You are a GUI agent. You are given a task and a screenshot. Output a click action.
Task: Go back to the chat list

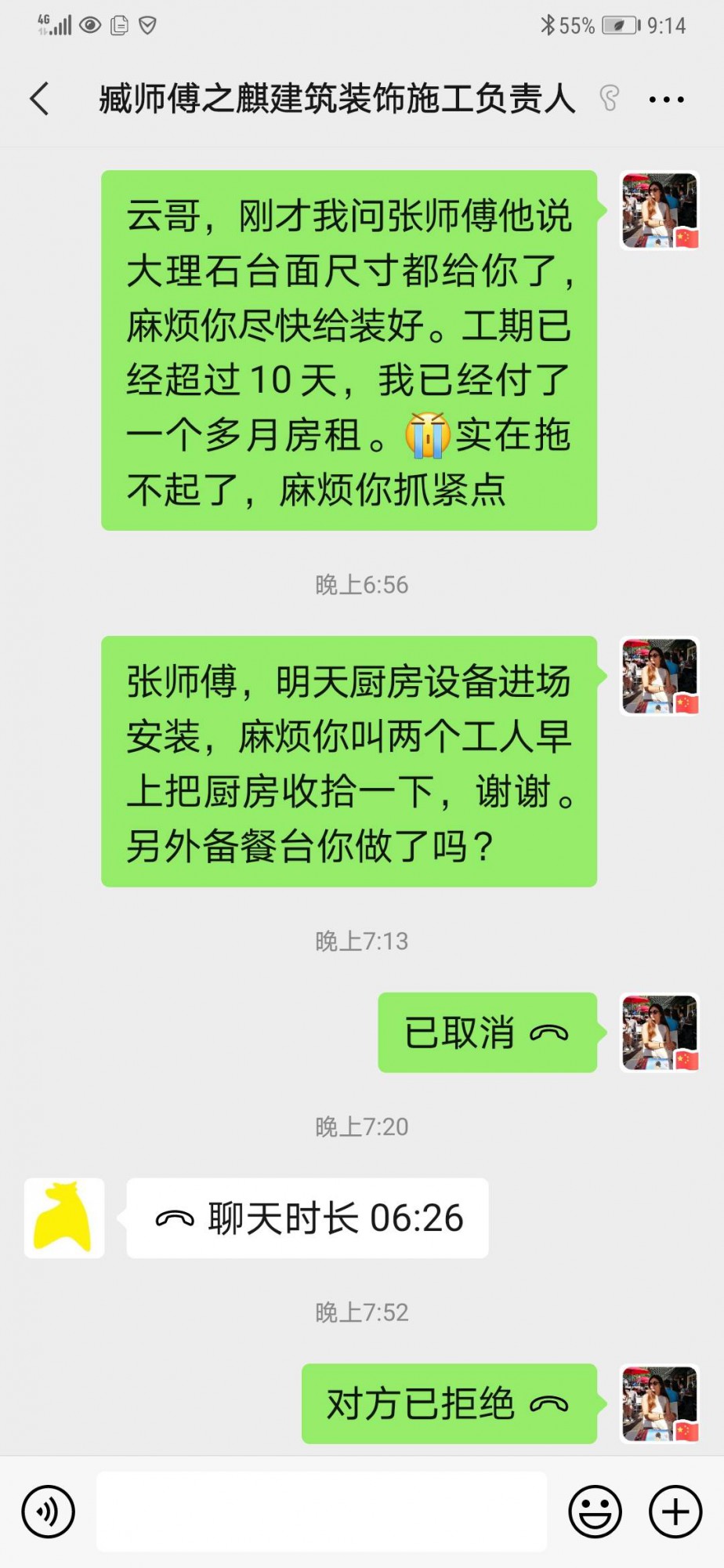pos(39,100)
